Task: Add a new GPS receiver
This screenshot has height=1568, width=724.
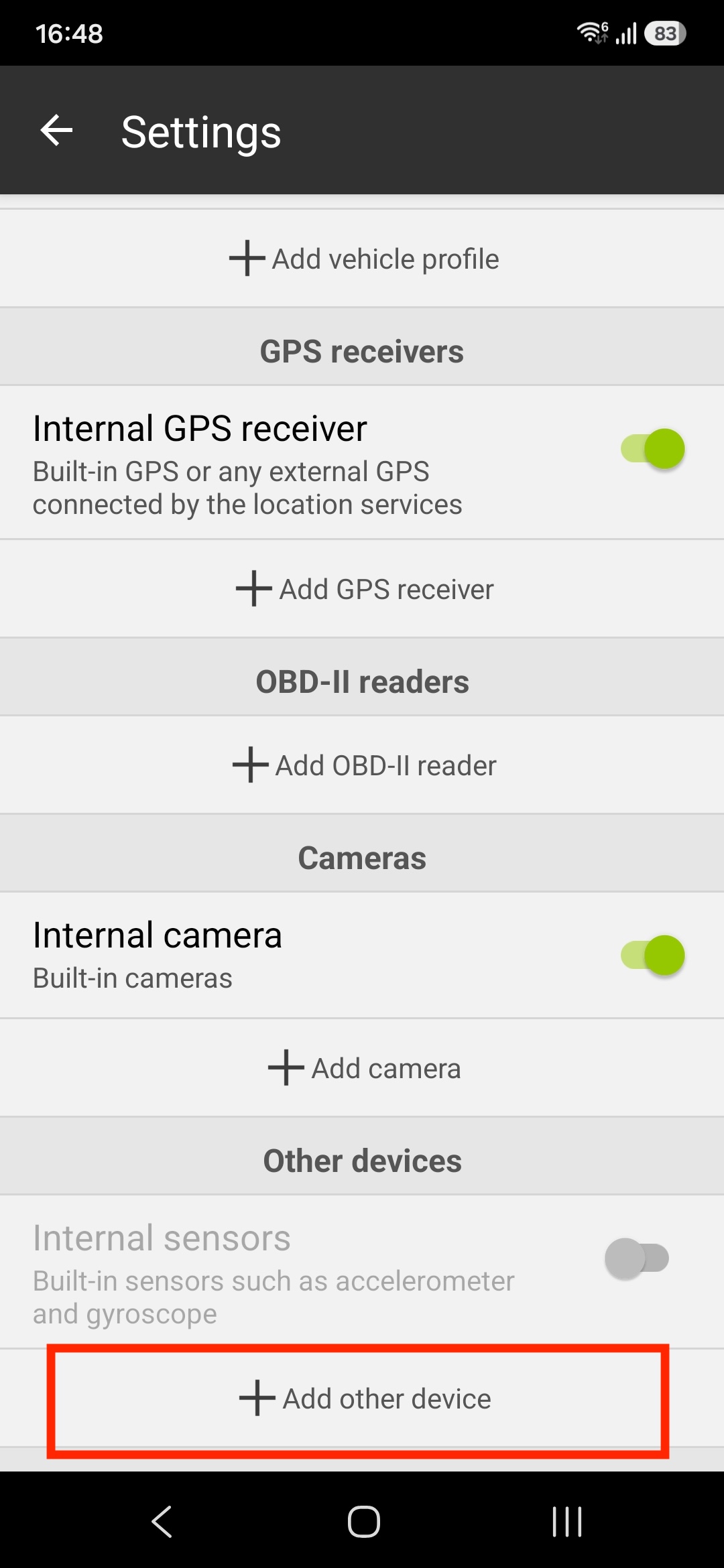Action: coord(362,589)
